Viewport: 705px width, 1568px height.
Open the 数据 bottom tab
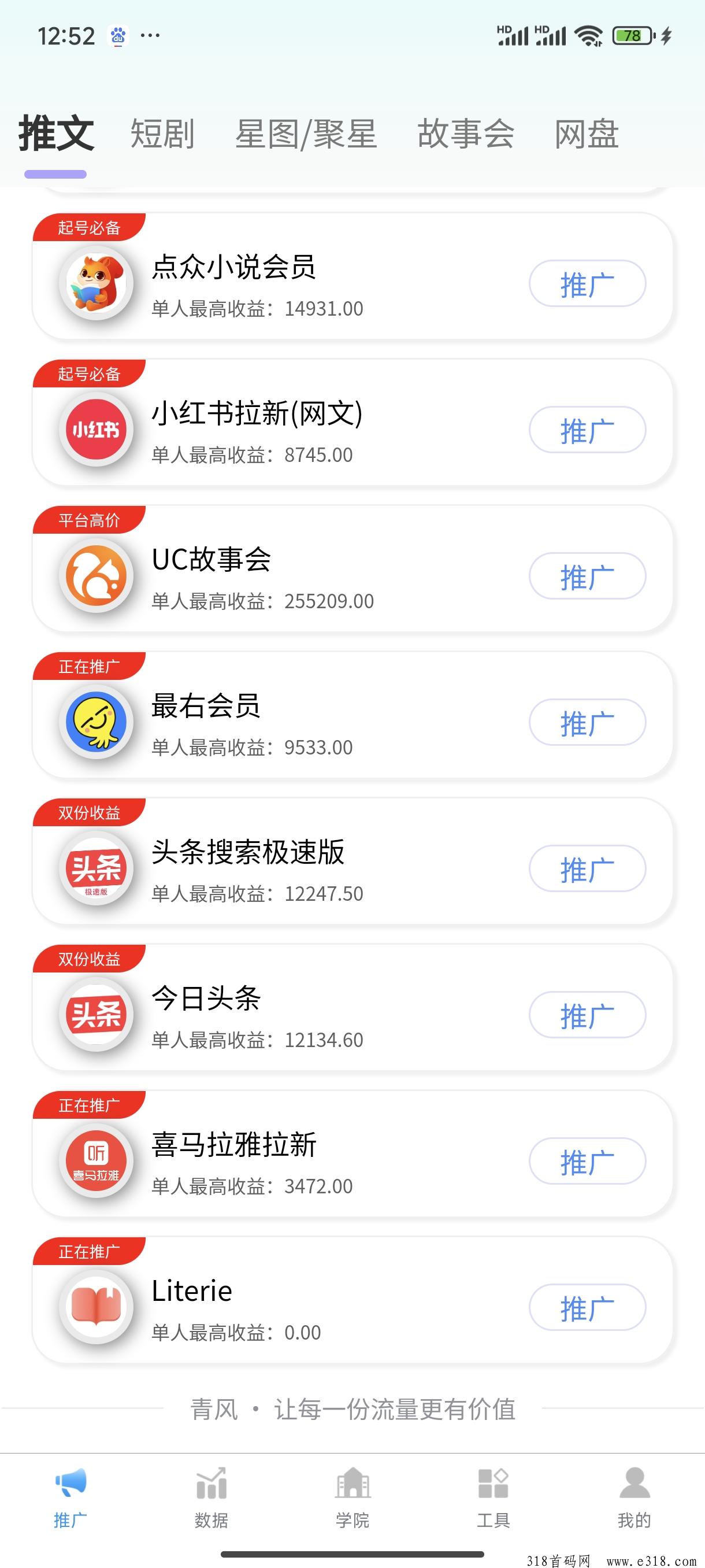tap(211, 1497)
